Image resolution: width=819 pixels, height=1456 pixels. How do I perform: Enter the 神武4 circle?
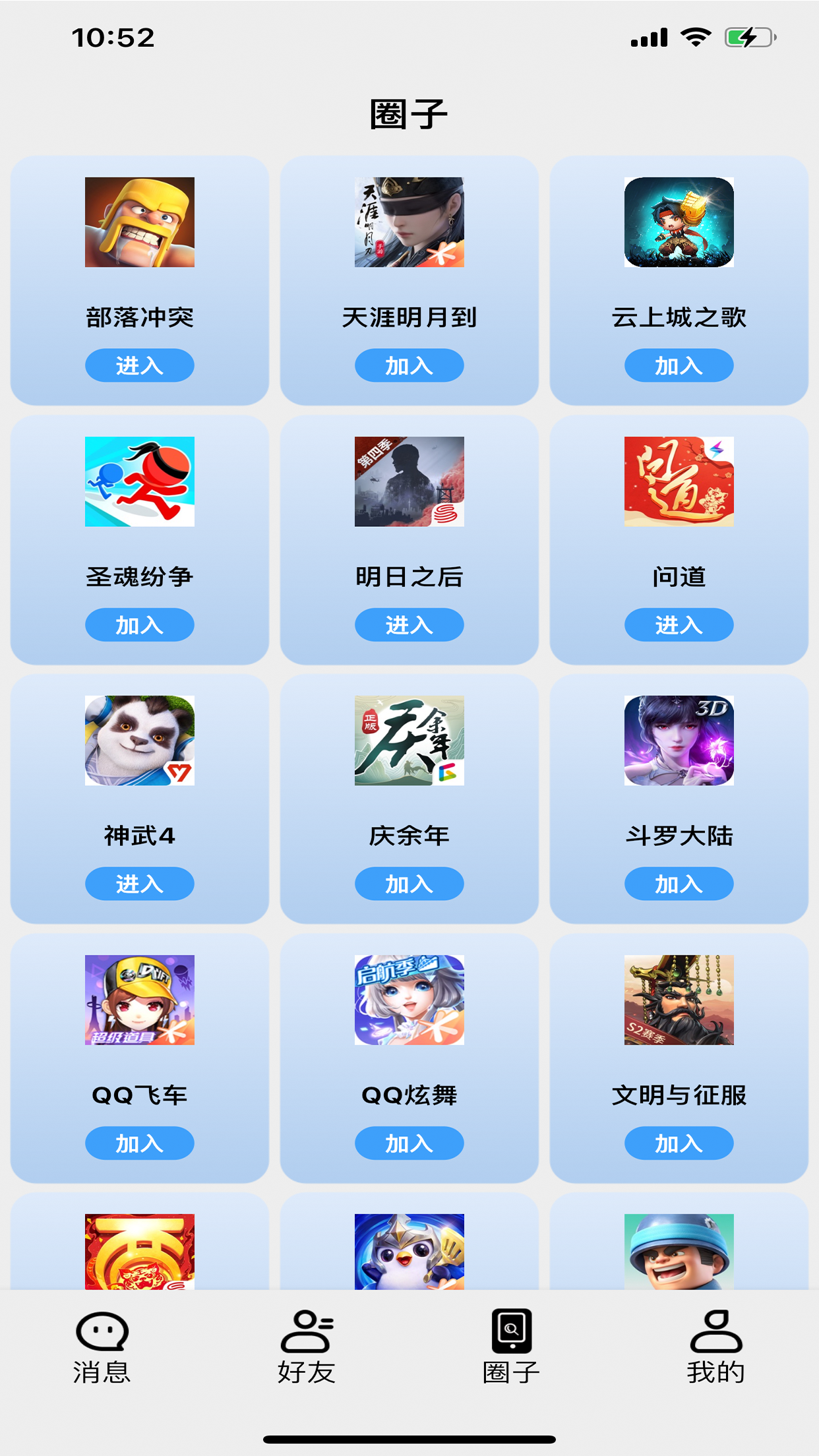click(x=139, y=884)
